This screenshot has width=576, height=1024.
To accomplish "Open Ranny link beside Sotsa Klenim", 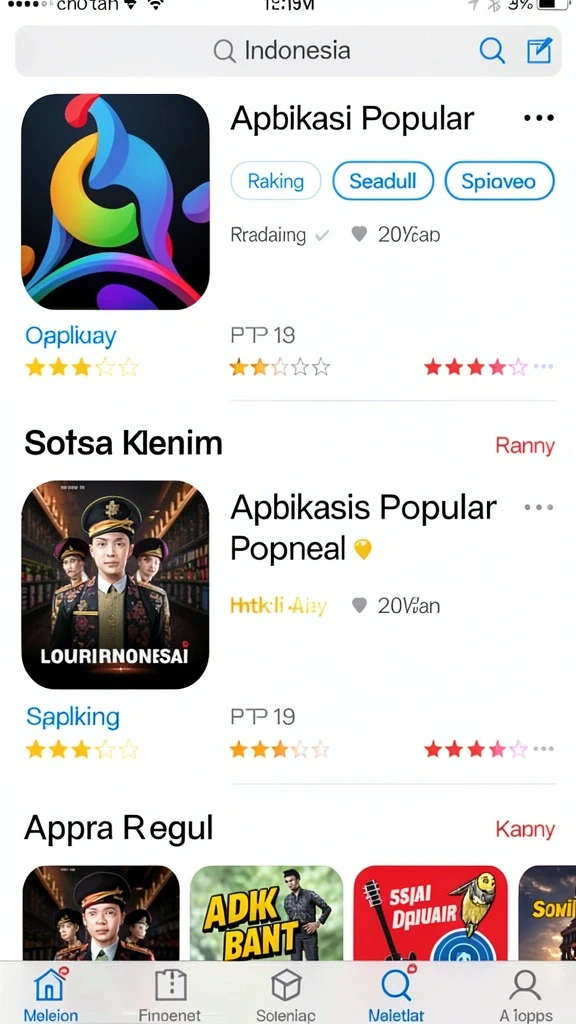I will 525,446.
